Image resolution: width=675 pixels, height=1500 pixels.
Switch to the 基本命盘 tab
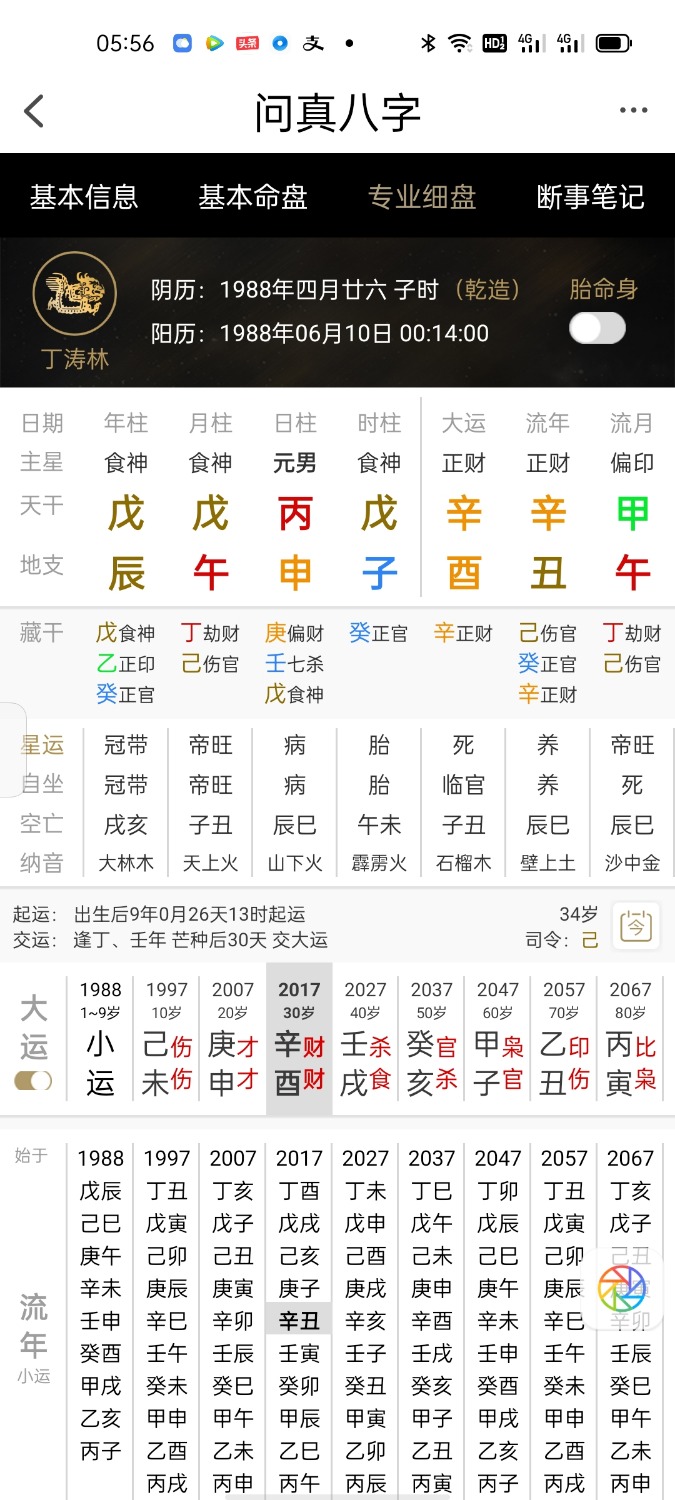pyautogui.click(x=253, y=197)
